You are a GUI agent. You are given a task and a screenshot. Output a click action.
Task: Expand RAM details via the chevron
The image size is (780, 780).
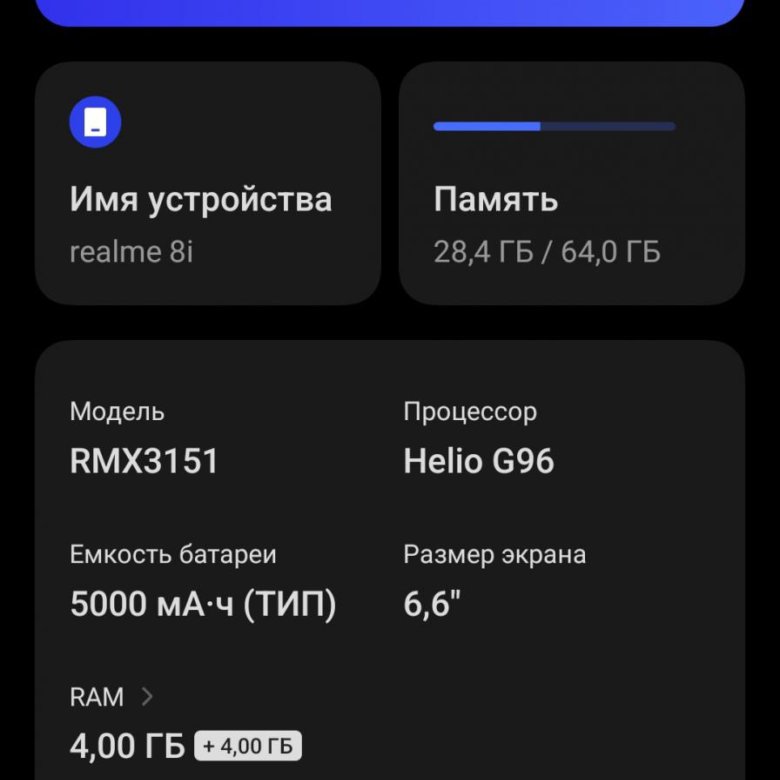tap(147, 697)
